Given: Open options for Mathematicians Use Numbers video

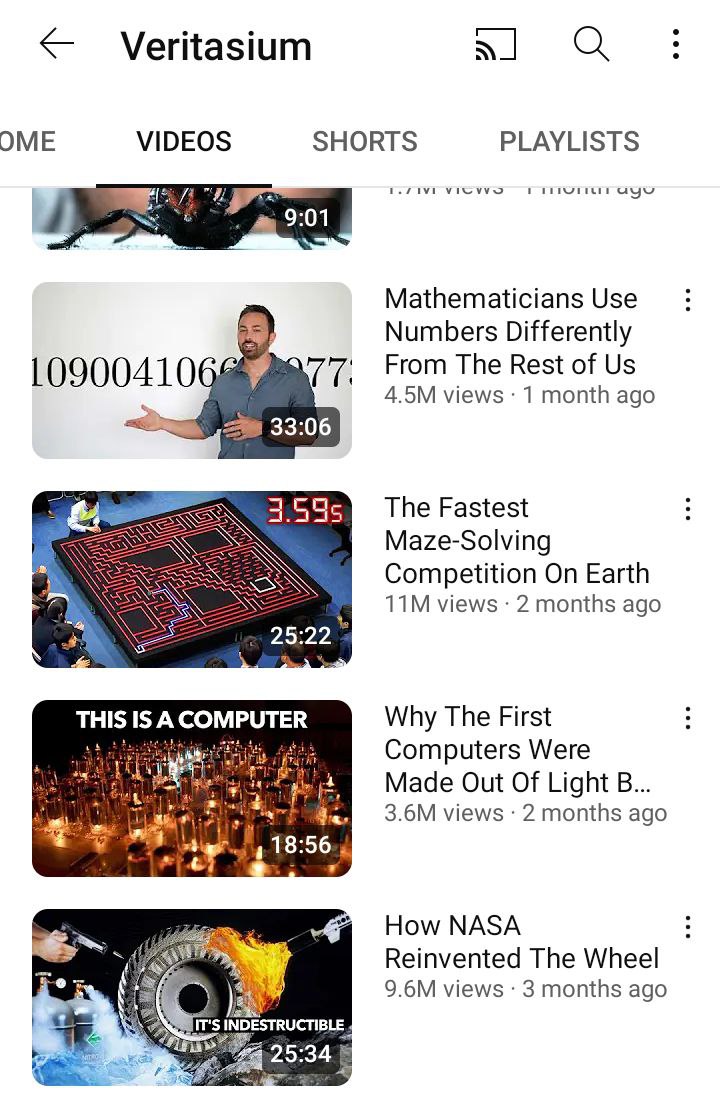Looking at the screenshot, I should [x=688, y=300].
